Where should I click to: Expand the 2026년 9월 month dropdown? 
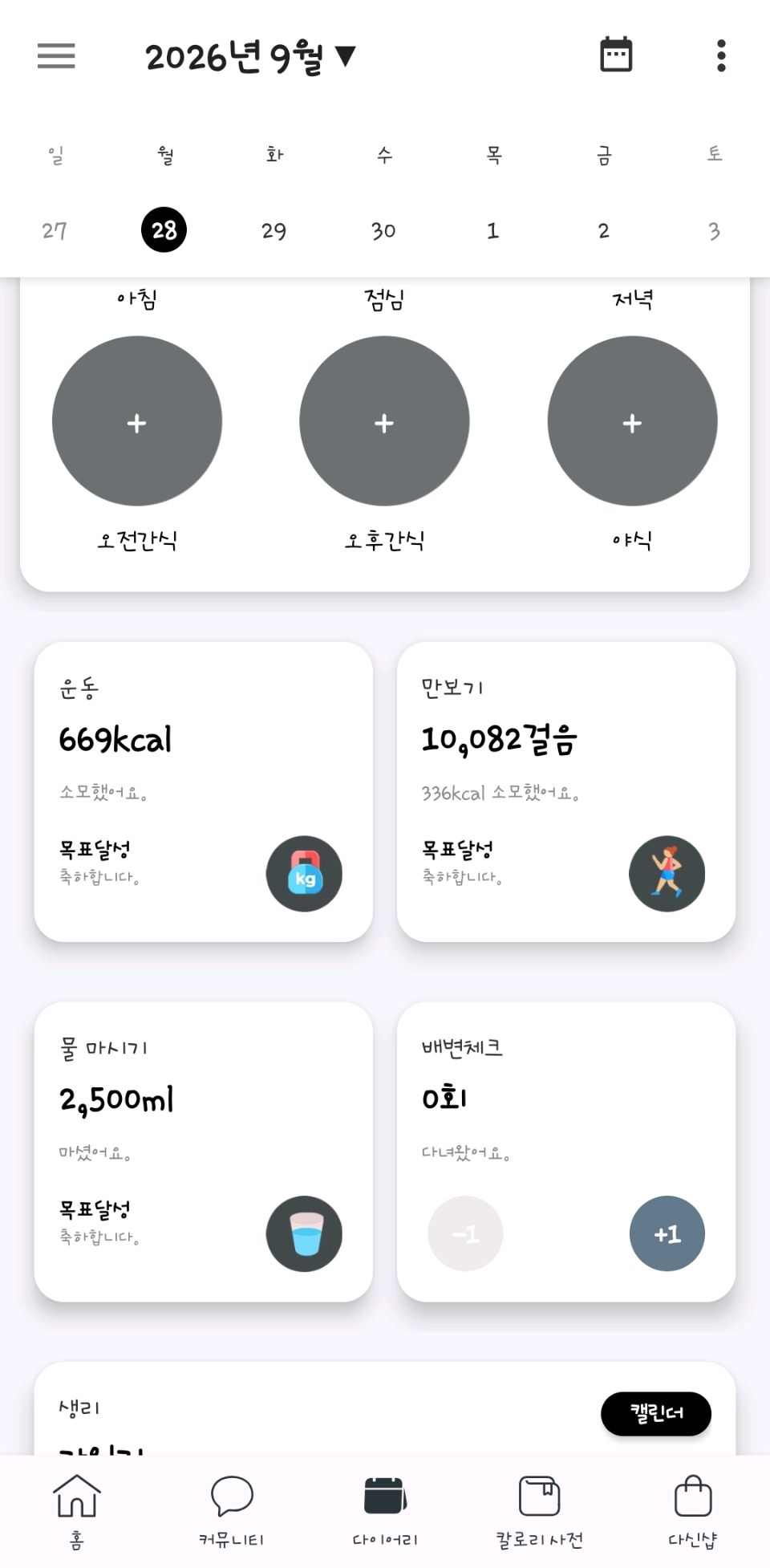(250, 57)
